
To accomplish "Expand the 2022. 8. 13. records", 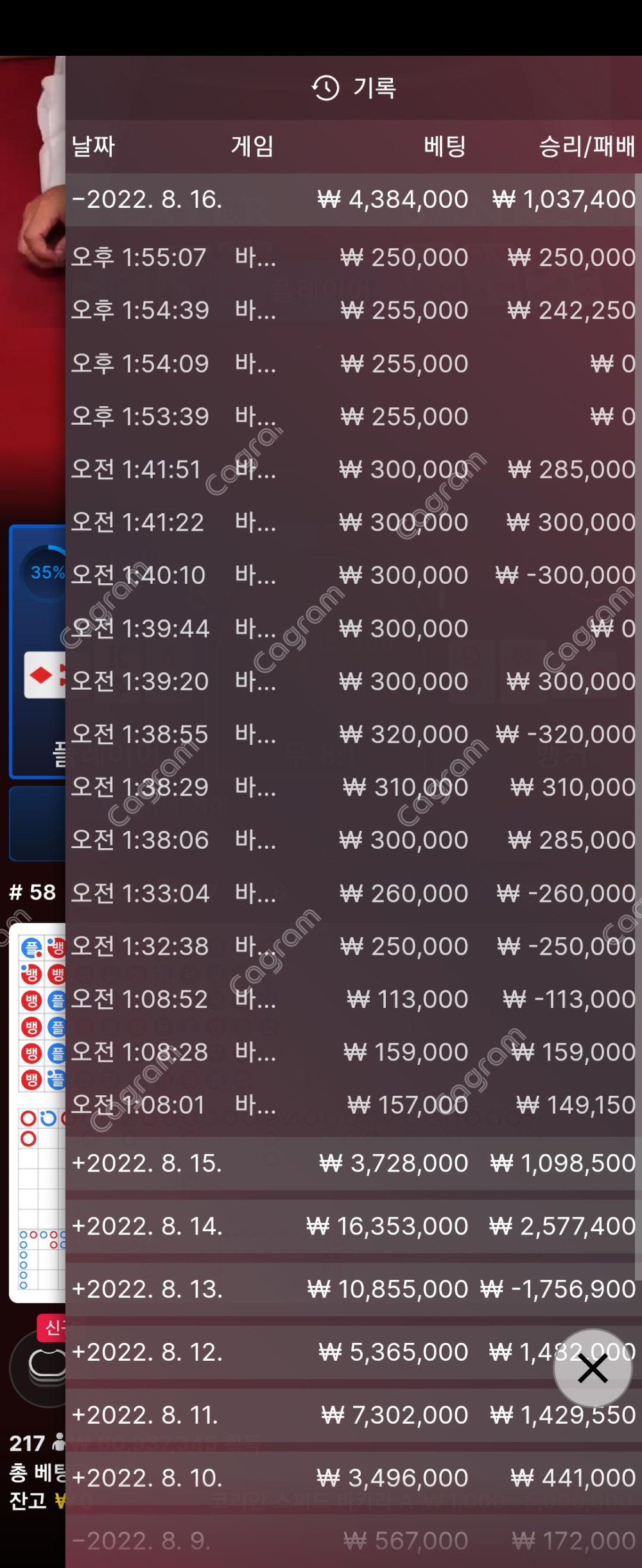I will tap(148, 1289).
